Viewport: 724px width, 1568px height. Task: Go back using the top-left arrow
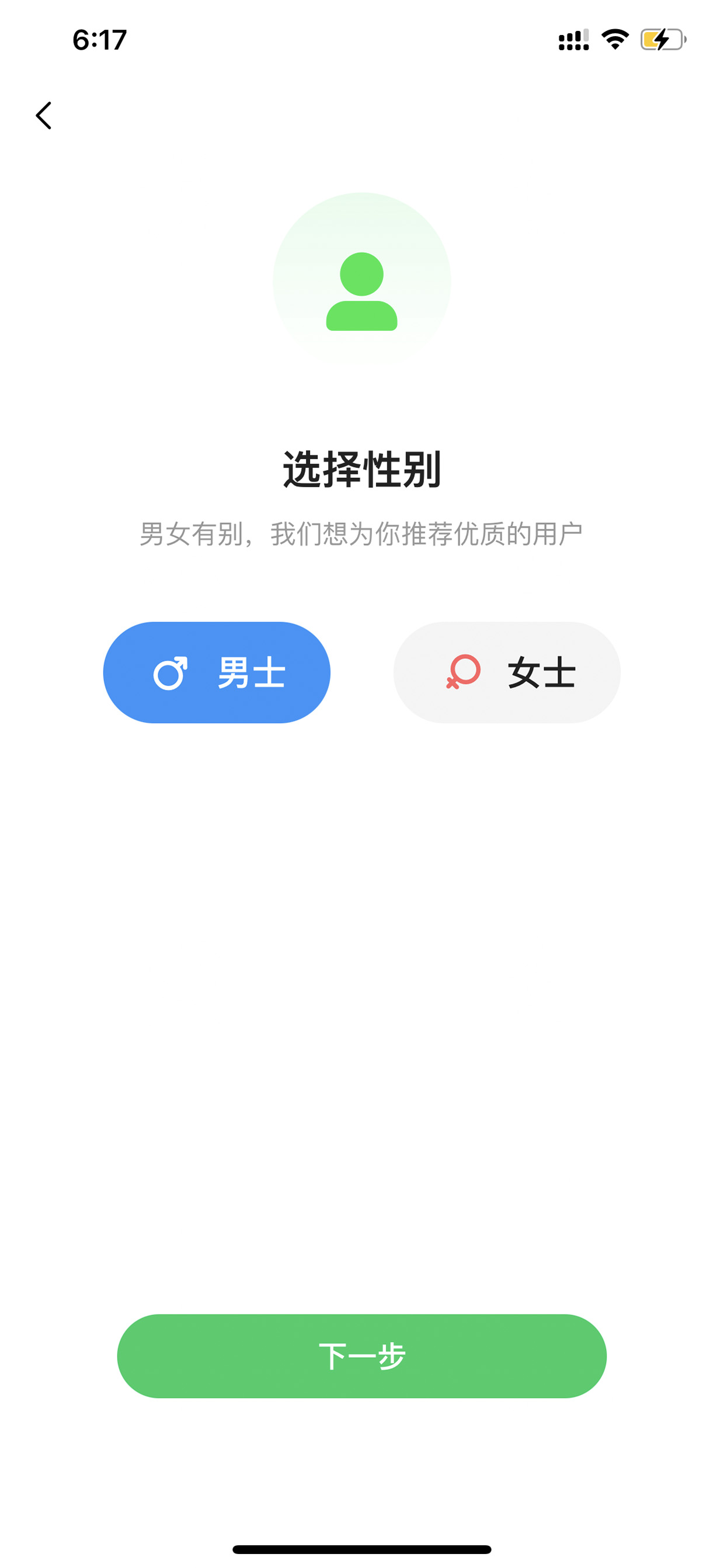[44, 116]
